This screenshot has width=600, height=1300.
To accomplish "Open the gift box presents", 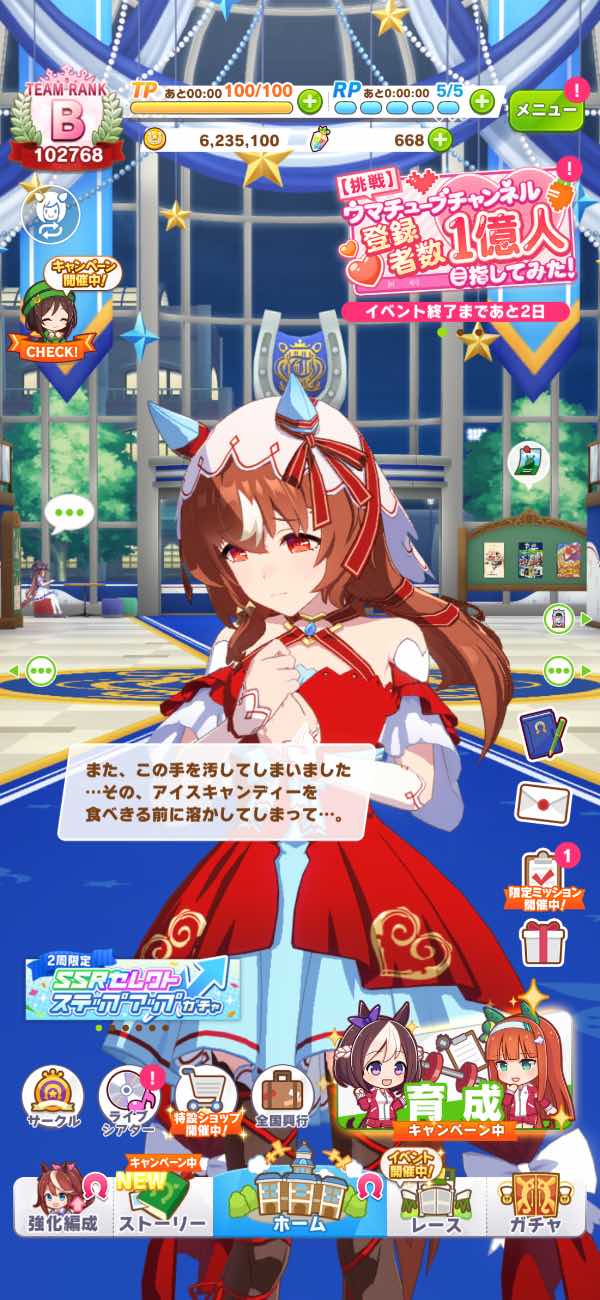I will pyautogui.click(x=543, y=941).
